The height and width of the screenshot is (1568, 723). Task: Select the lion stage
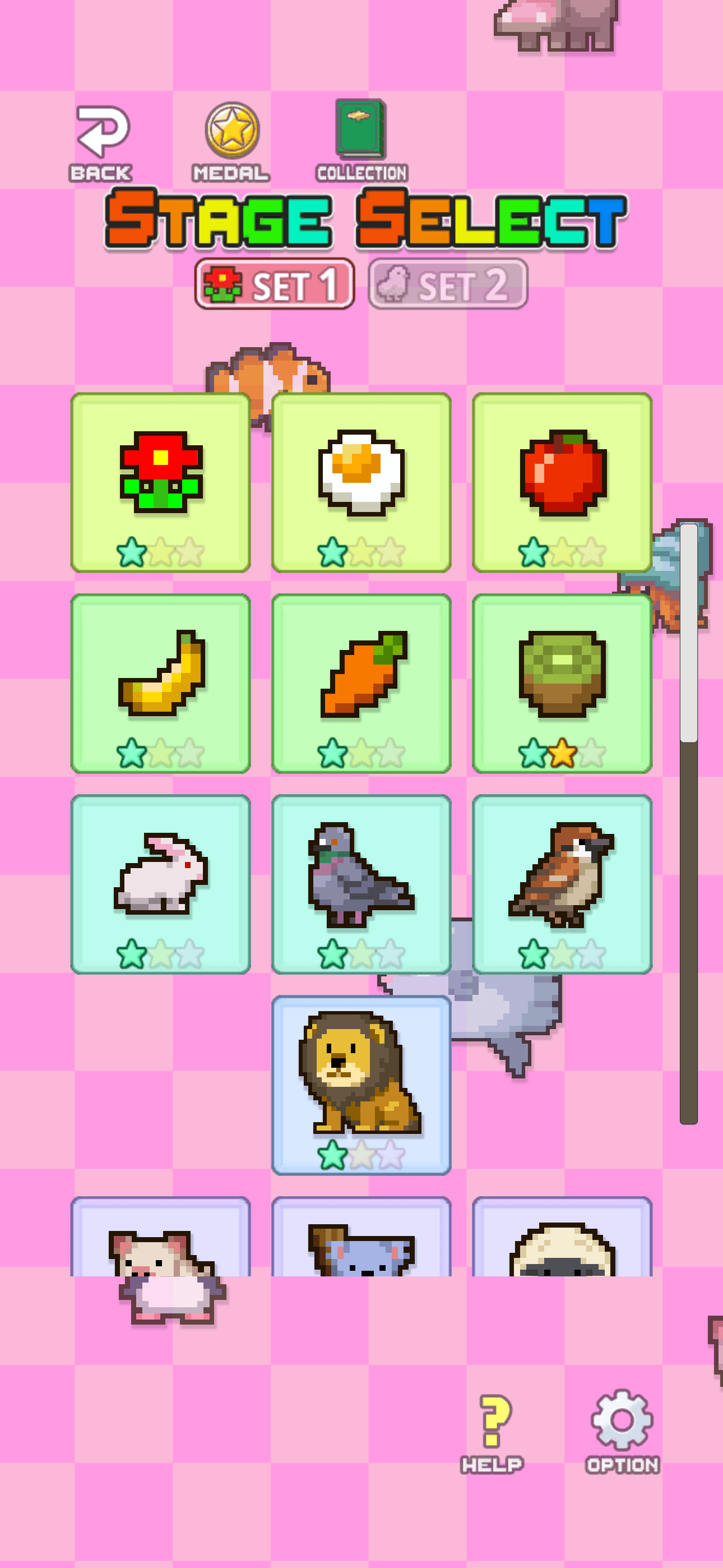click(x=361, y=1085)
